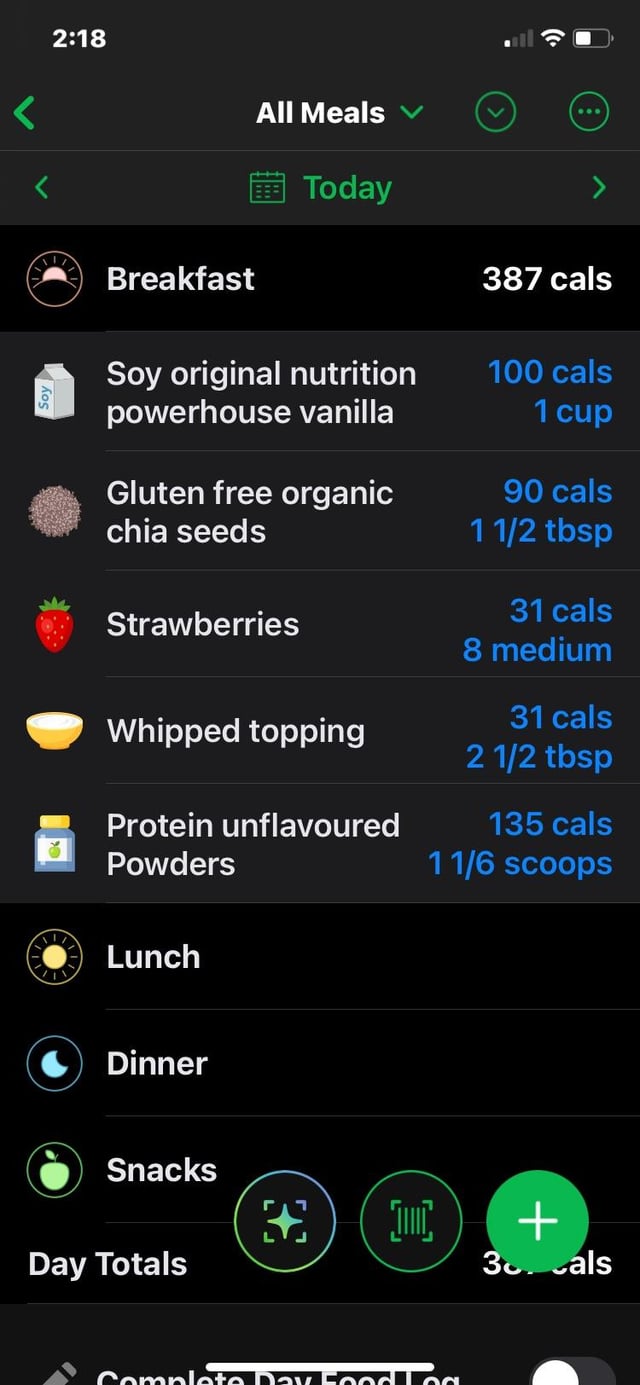Open the Breakfast meal header
Image resolution: width=640 pixels, height=1385 pixels.
(320, 278)
